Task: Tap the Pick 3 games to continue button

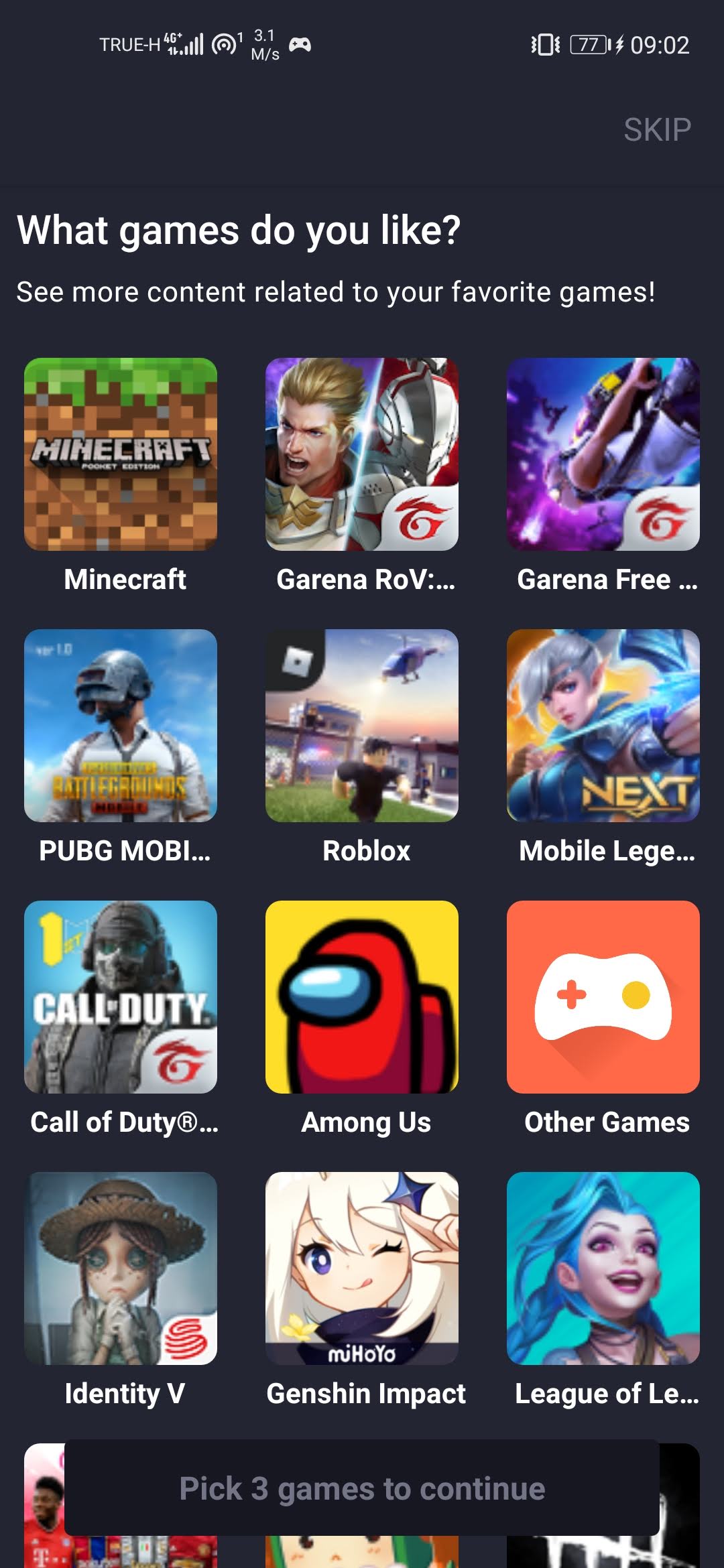Action: (x=362, y=1488)
